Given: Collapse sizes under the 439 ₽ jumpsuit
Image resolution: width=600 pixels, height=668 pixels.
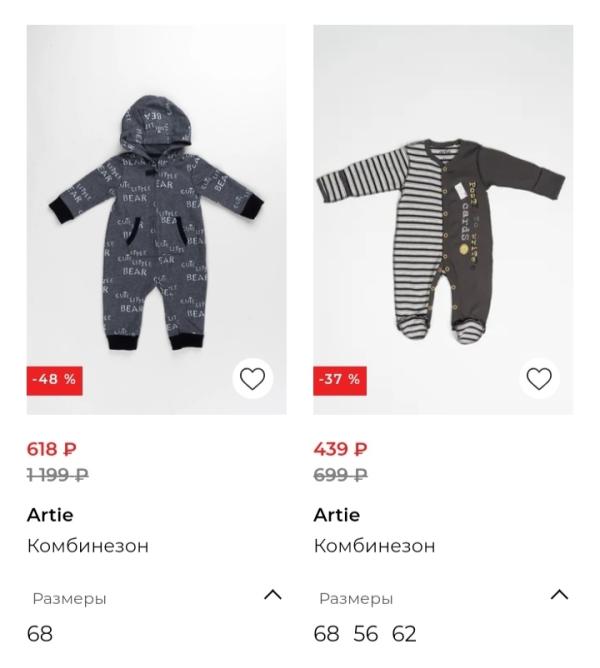Looking at the screenshot, I should pyautogui.click(x=559, y=595).
